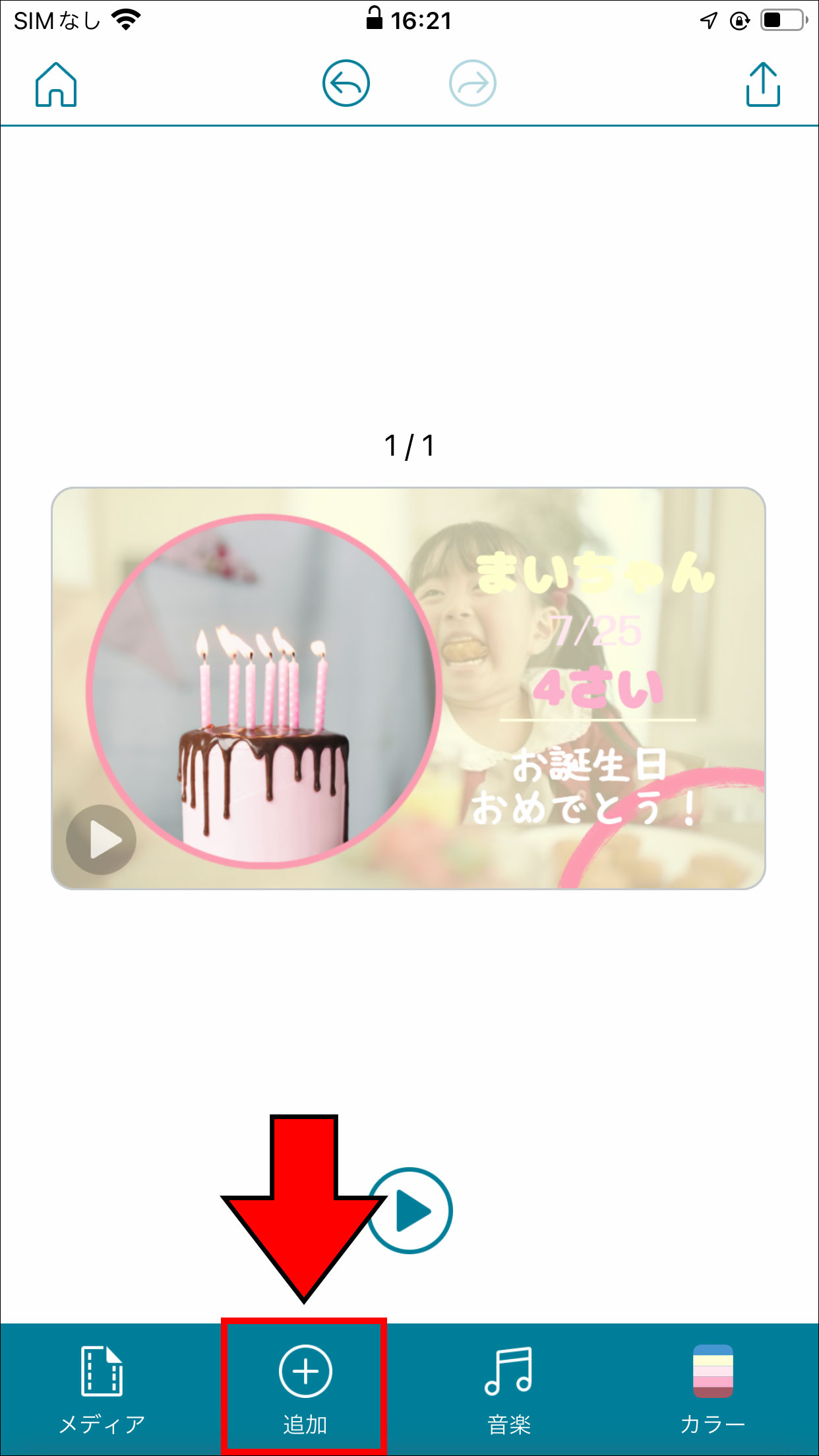Undo the last edit
This screenshot has width=819, height=1456.
[x=346, y=83]
